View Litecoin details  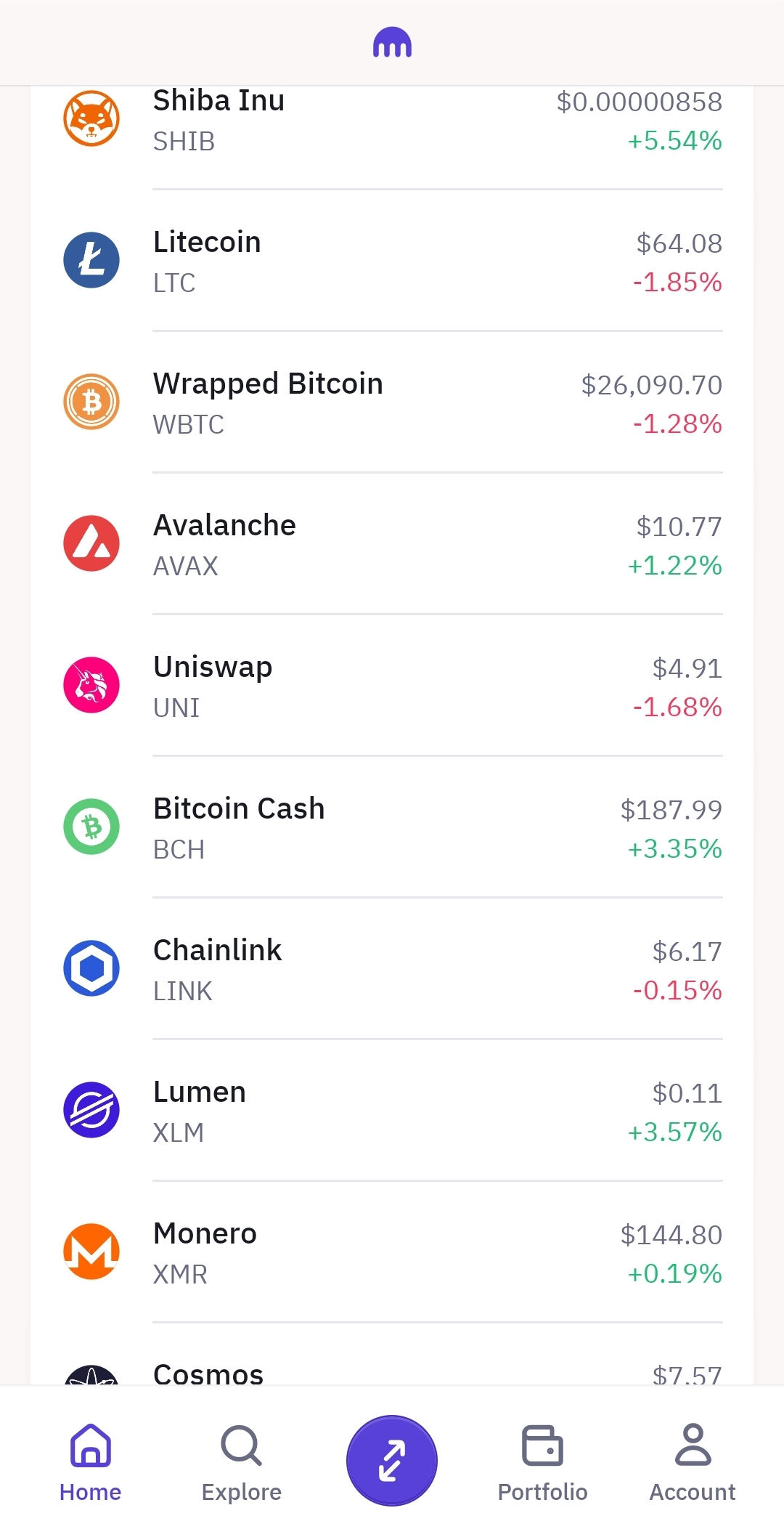[392, 261]
